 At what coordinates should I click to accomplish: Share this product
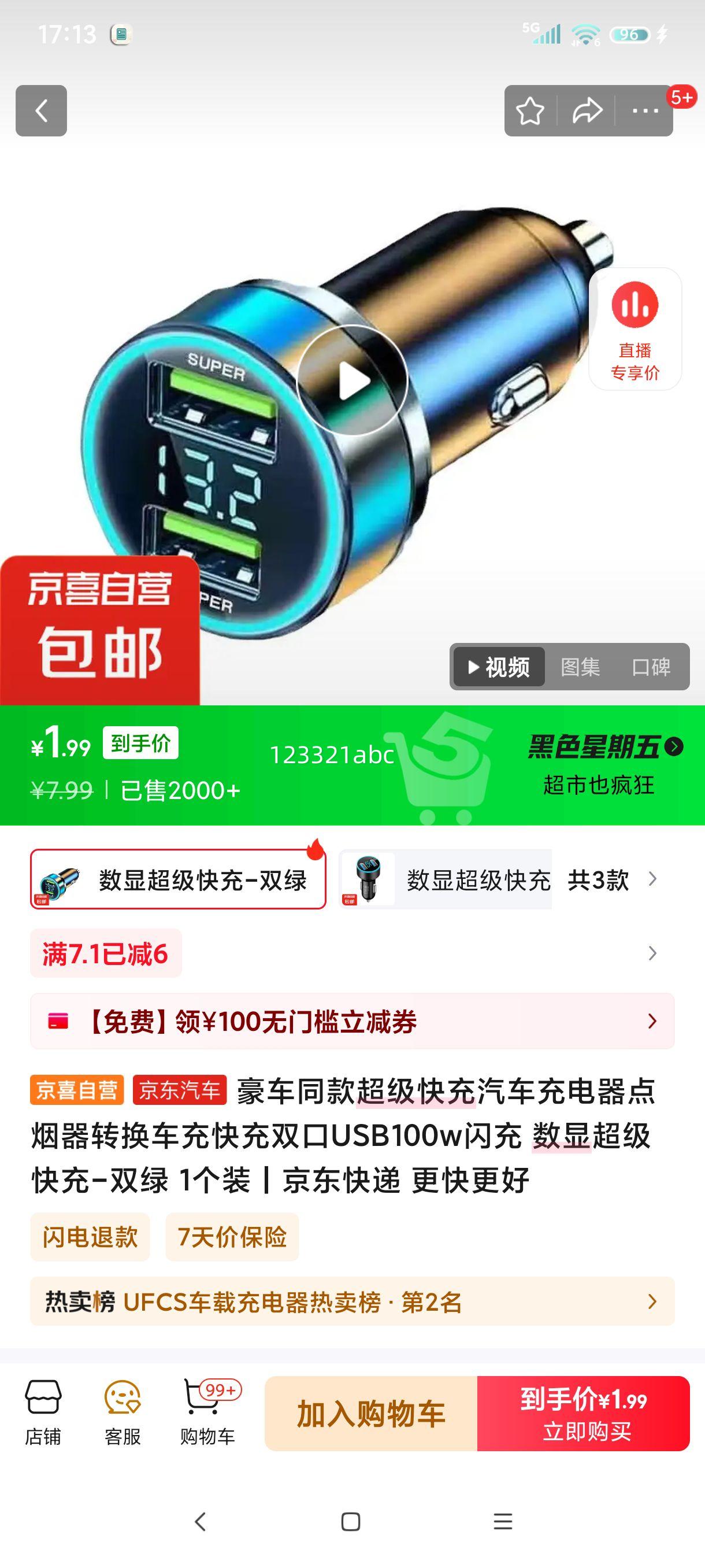pos(587,111)
